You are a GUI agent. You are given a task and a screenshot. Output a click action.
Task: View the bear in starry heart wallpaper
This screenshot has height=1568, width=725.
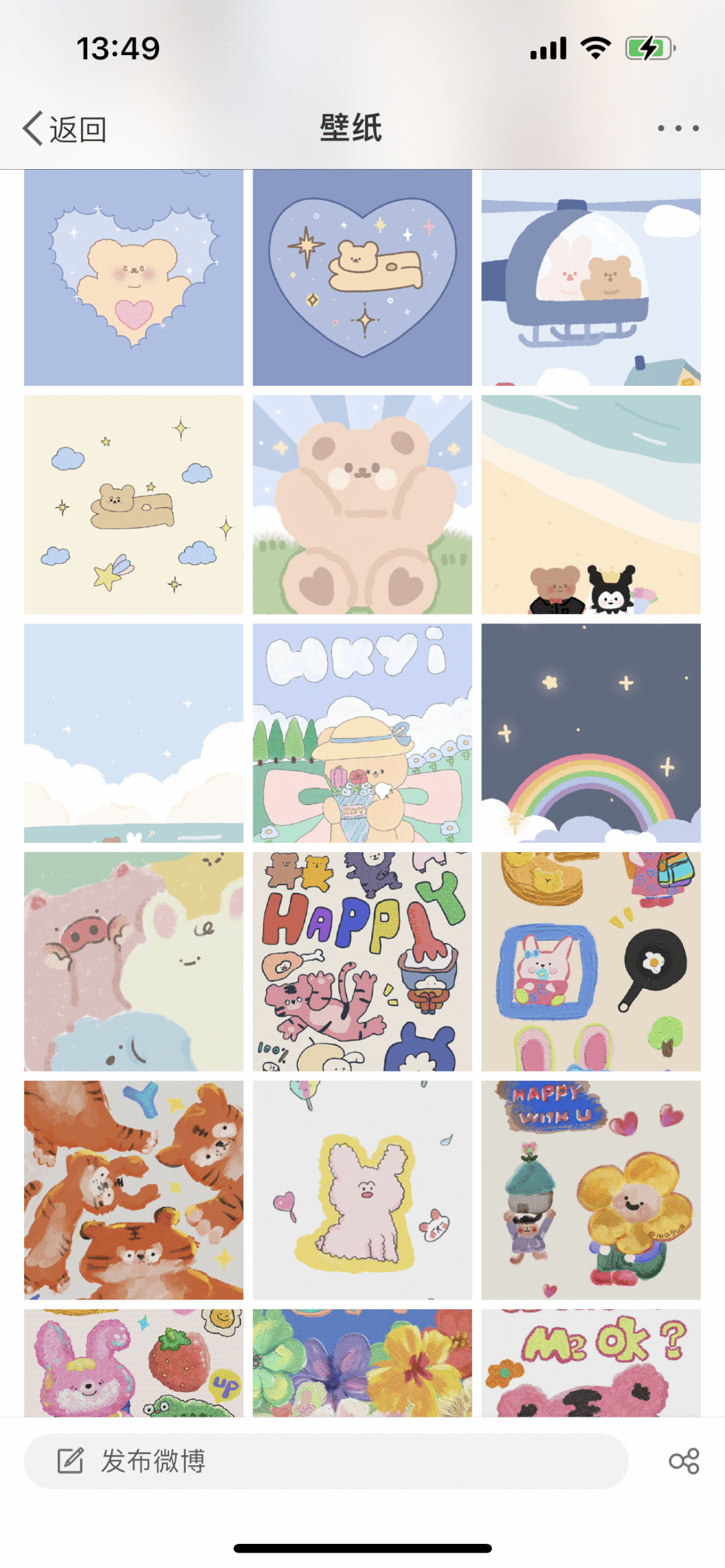click(362, 278)
